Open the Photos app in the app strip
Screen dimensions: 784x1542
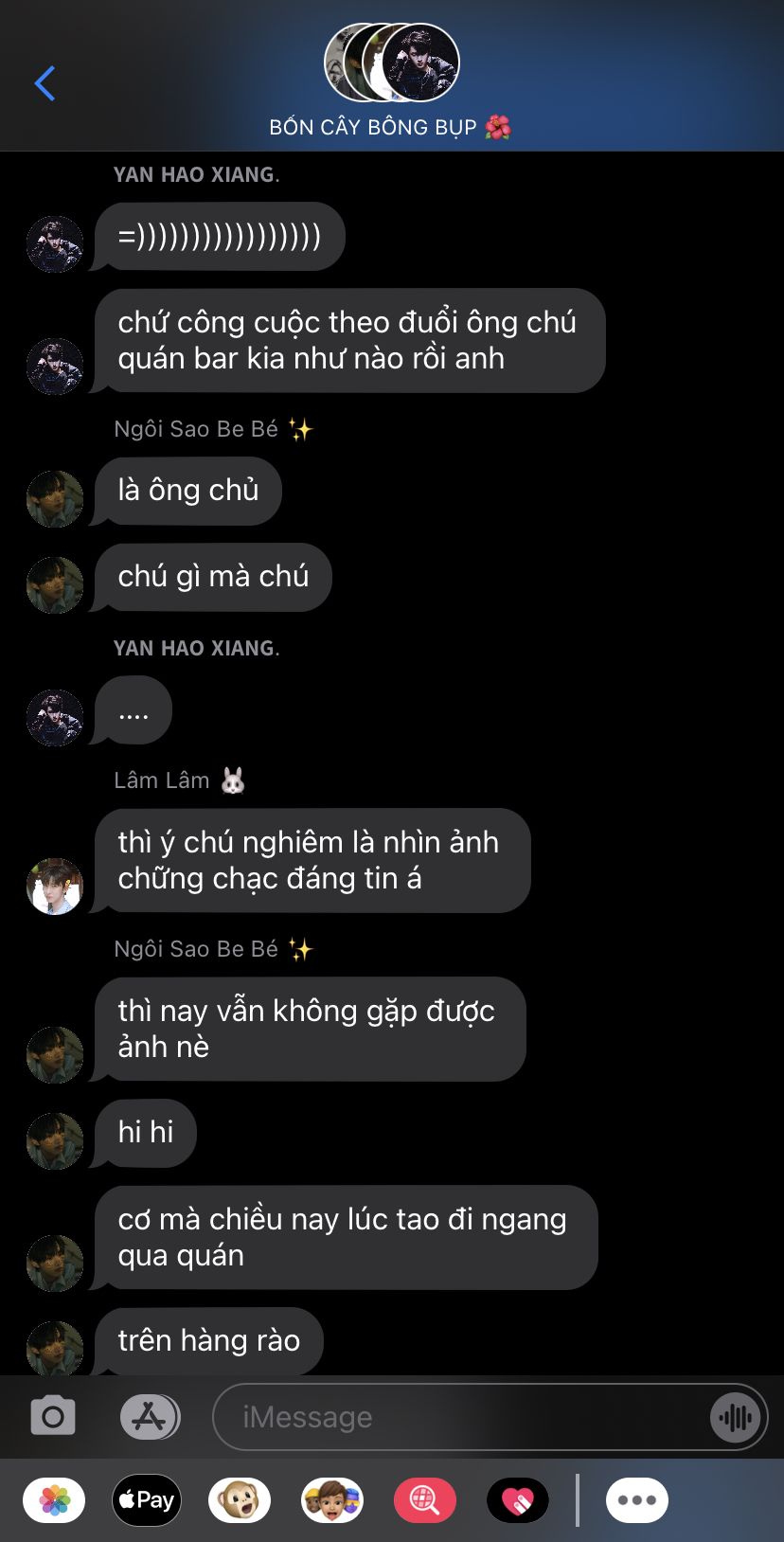pos(54,1500)
